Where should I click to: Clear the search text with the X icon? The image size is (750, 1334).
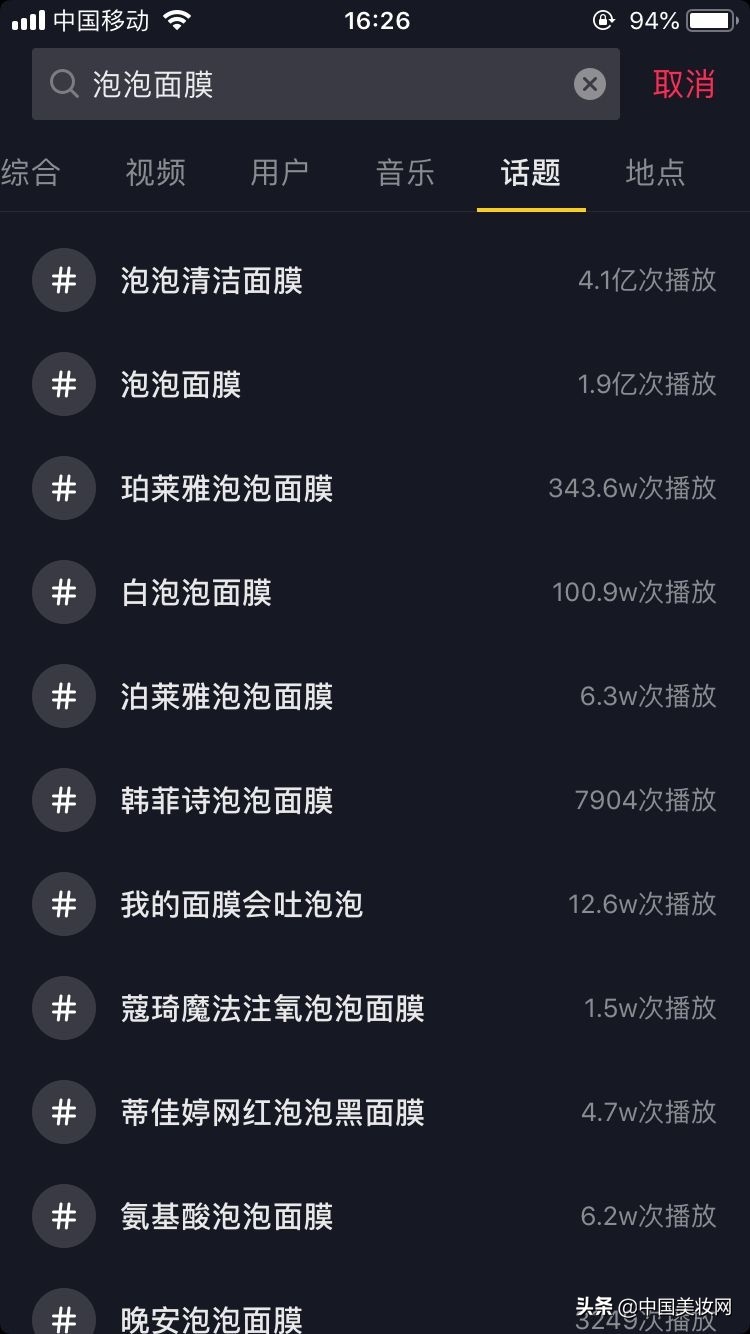point(590,84)
